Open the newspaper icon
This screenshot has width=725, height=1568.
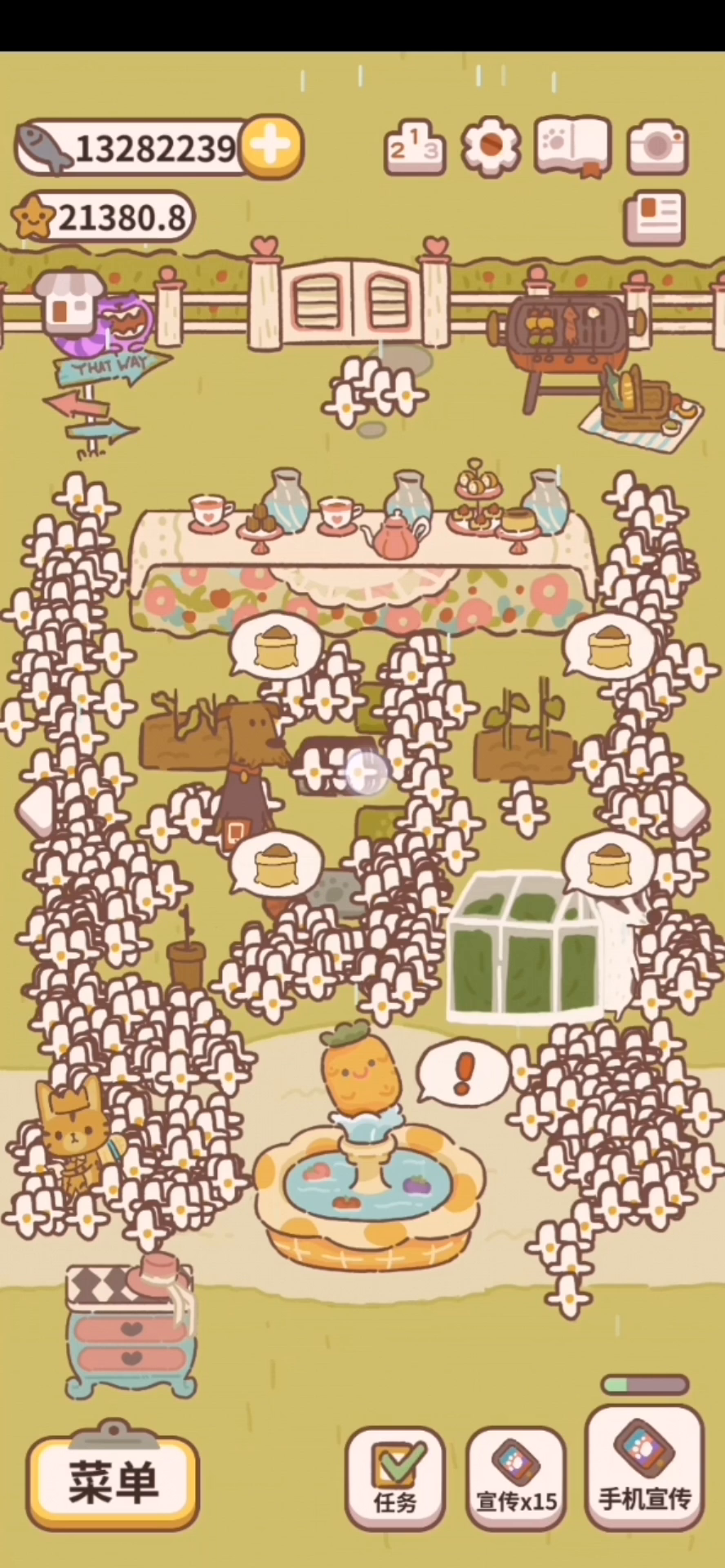coord(654,218)
